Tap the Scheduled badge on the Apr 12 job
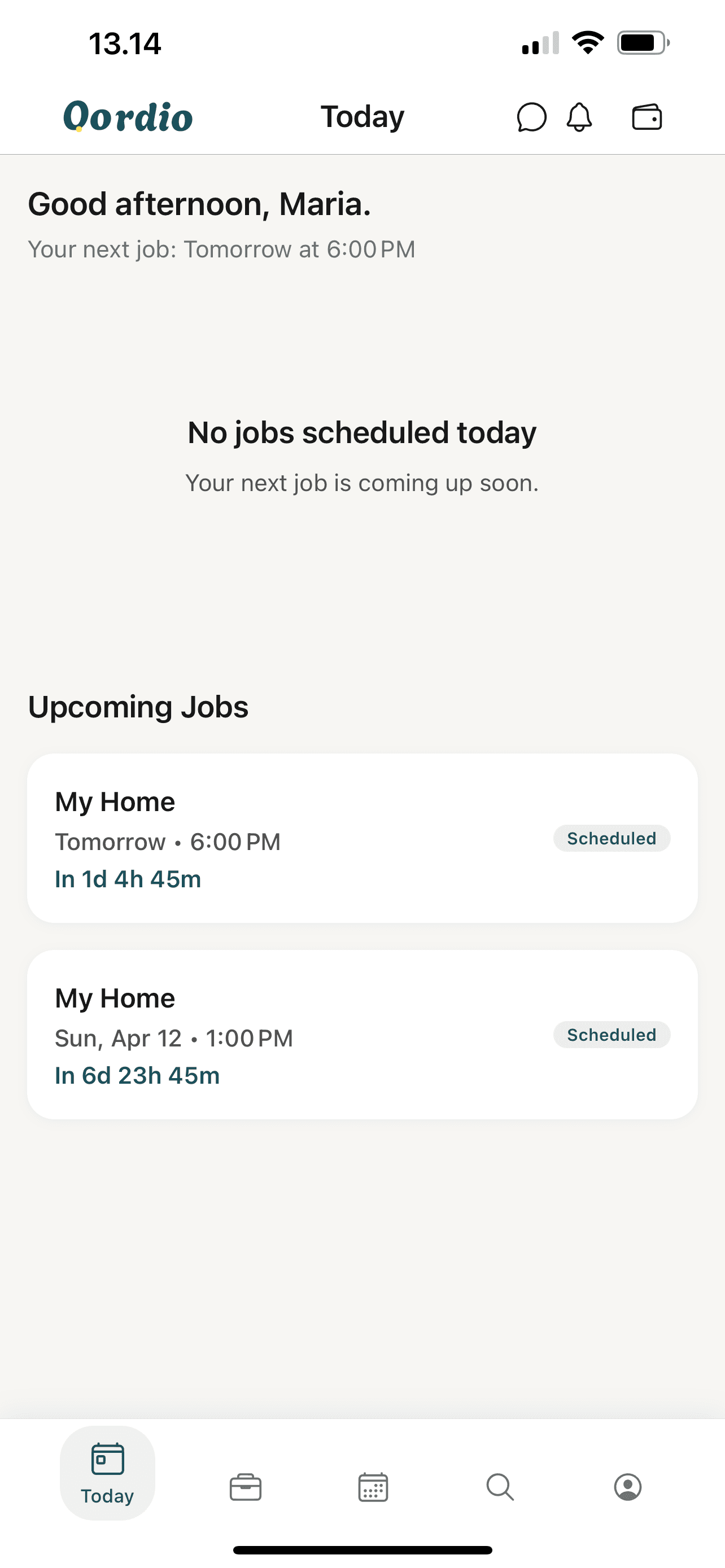 612,1035
